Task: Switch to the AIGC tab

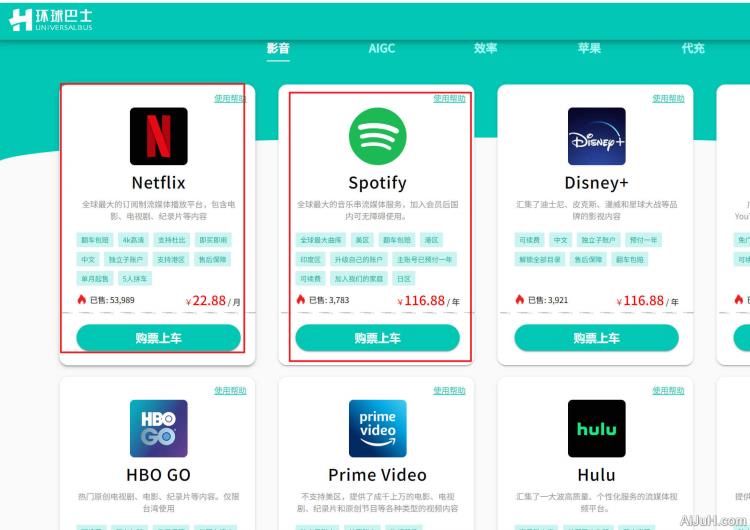Action: point(382,48)
